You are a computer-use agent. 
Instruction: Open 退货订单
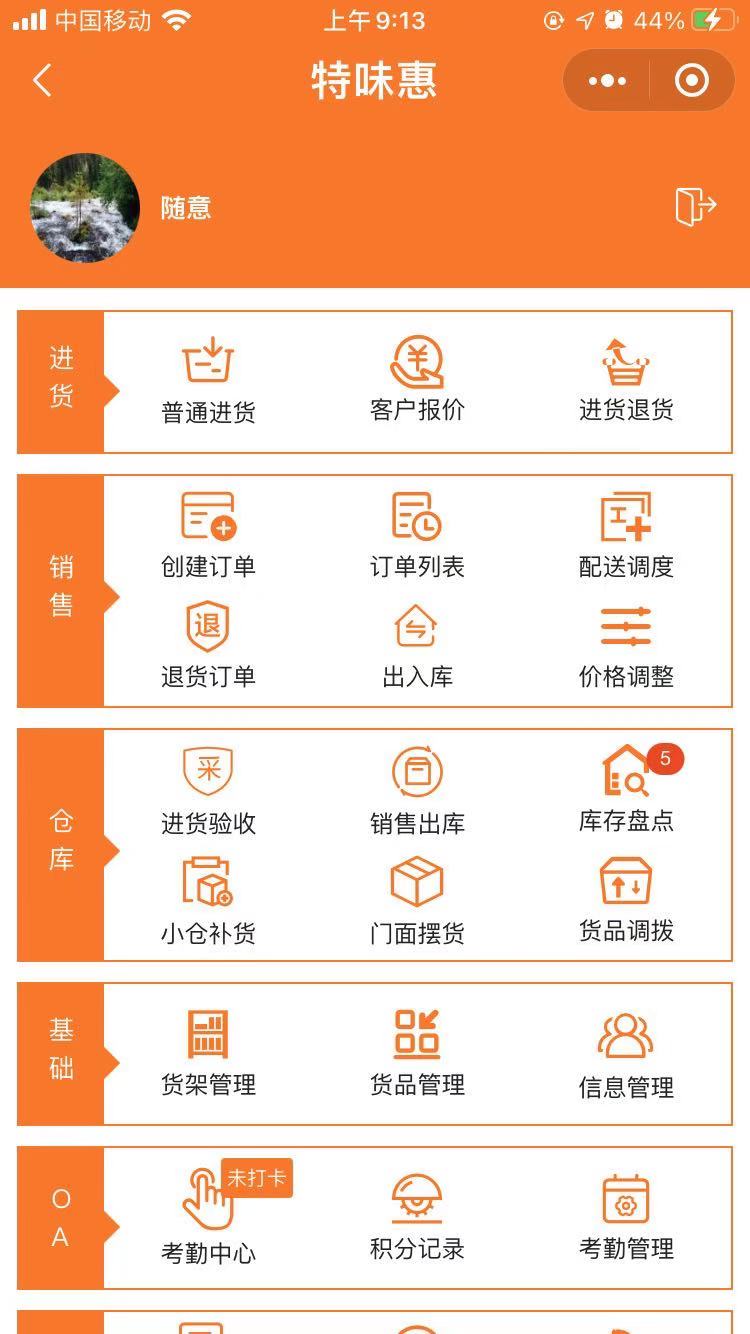[x=208, y=646]
